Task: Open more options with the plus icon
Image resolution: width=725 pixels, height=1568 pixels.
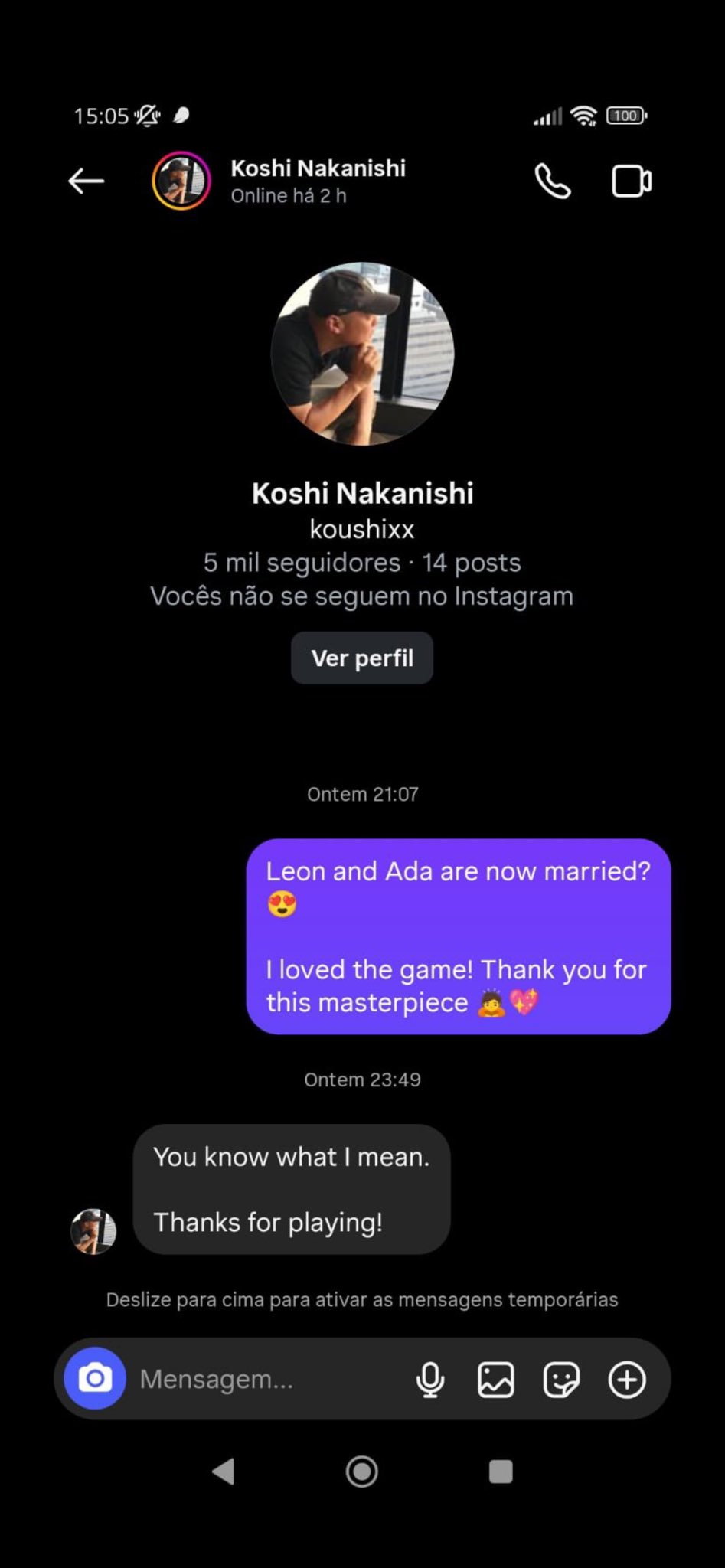Action: tap(627, 1380)
